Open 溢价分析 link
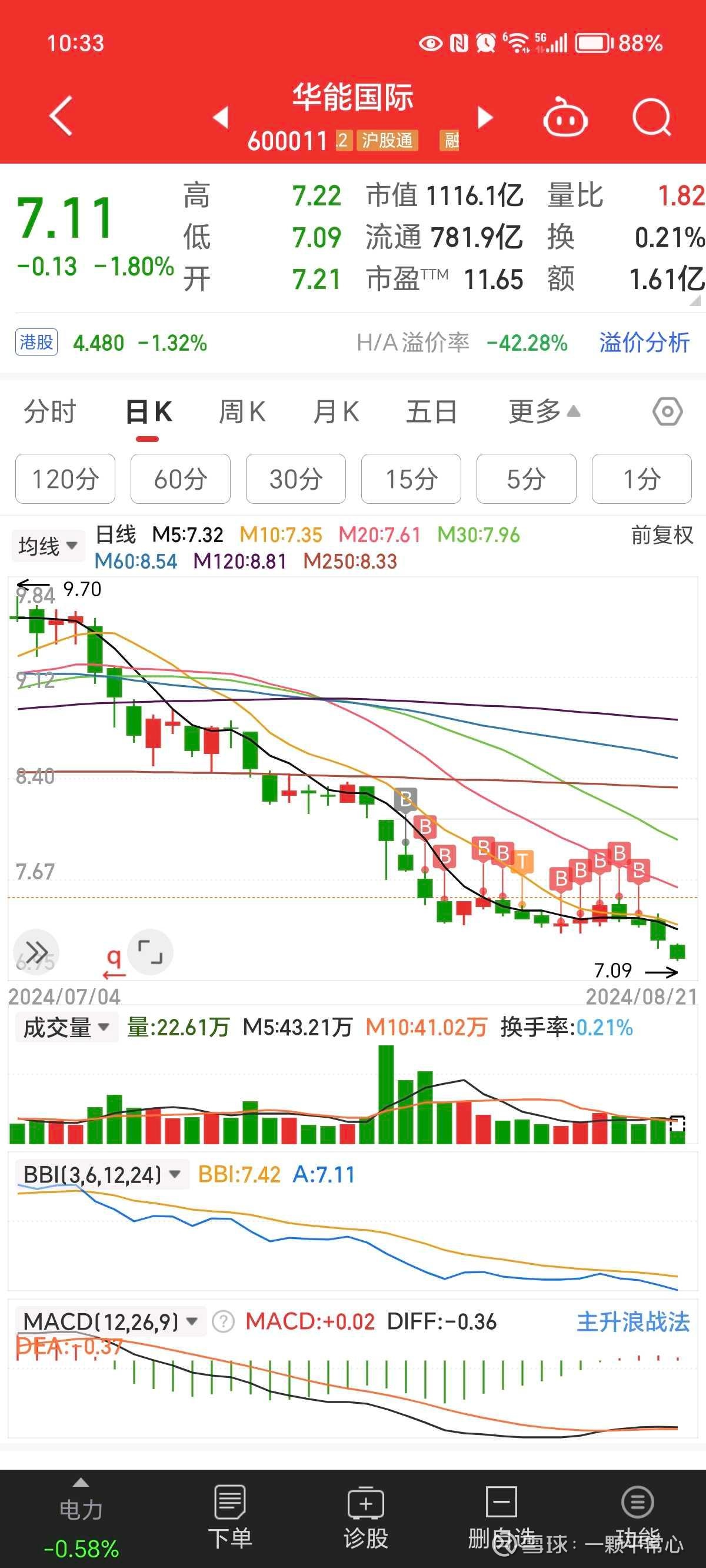The image size is (706, 1568). click(x=644, y=343)
